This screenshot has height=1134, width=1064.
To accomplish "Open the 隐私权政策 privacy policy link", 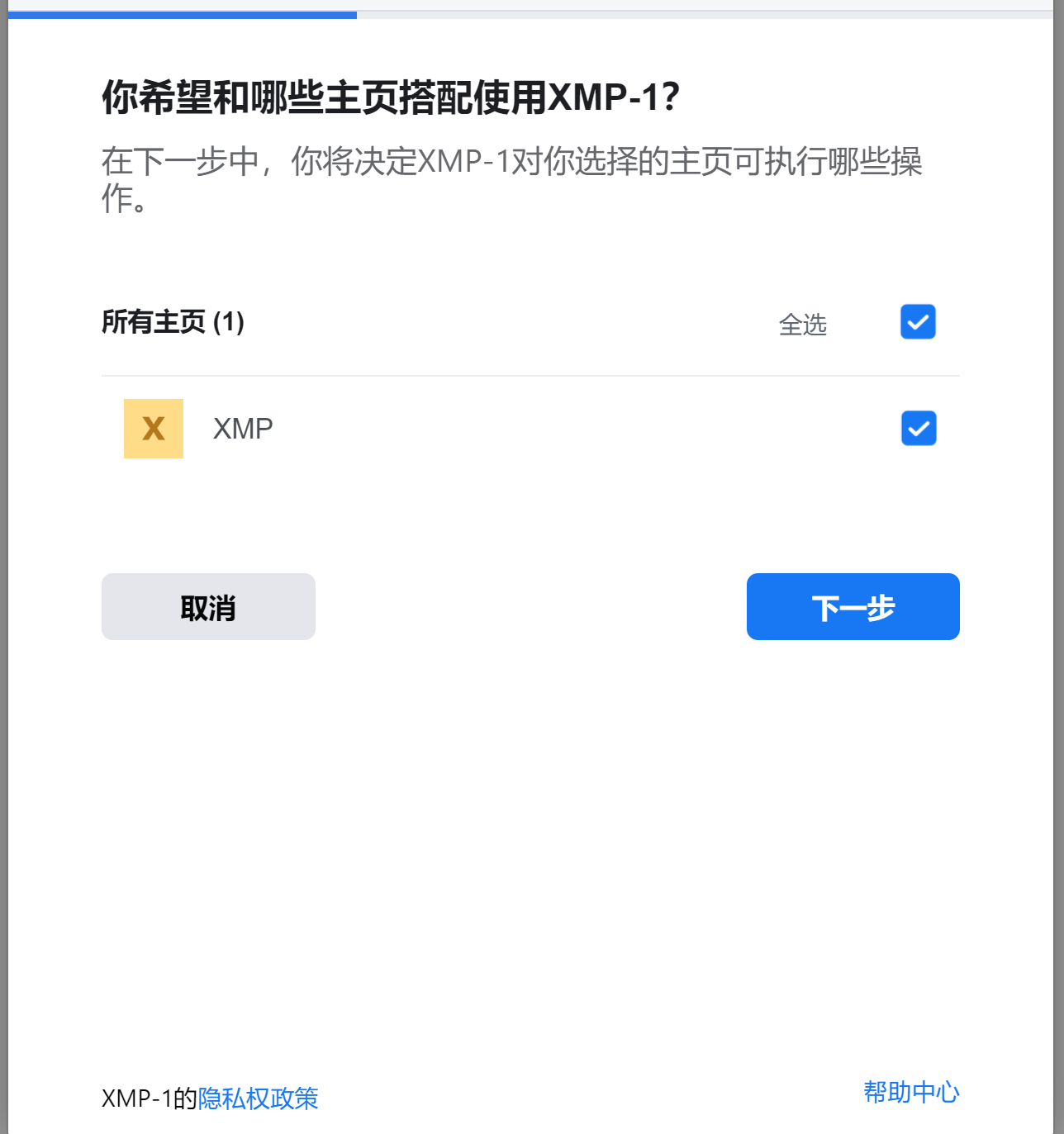I will pyautogui.click(x=257, y=1098).
